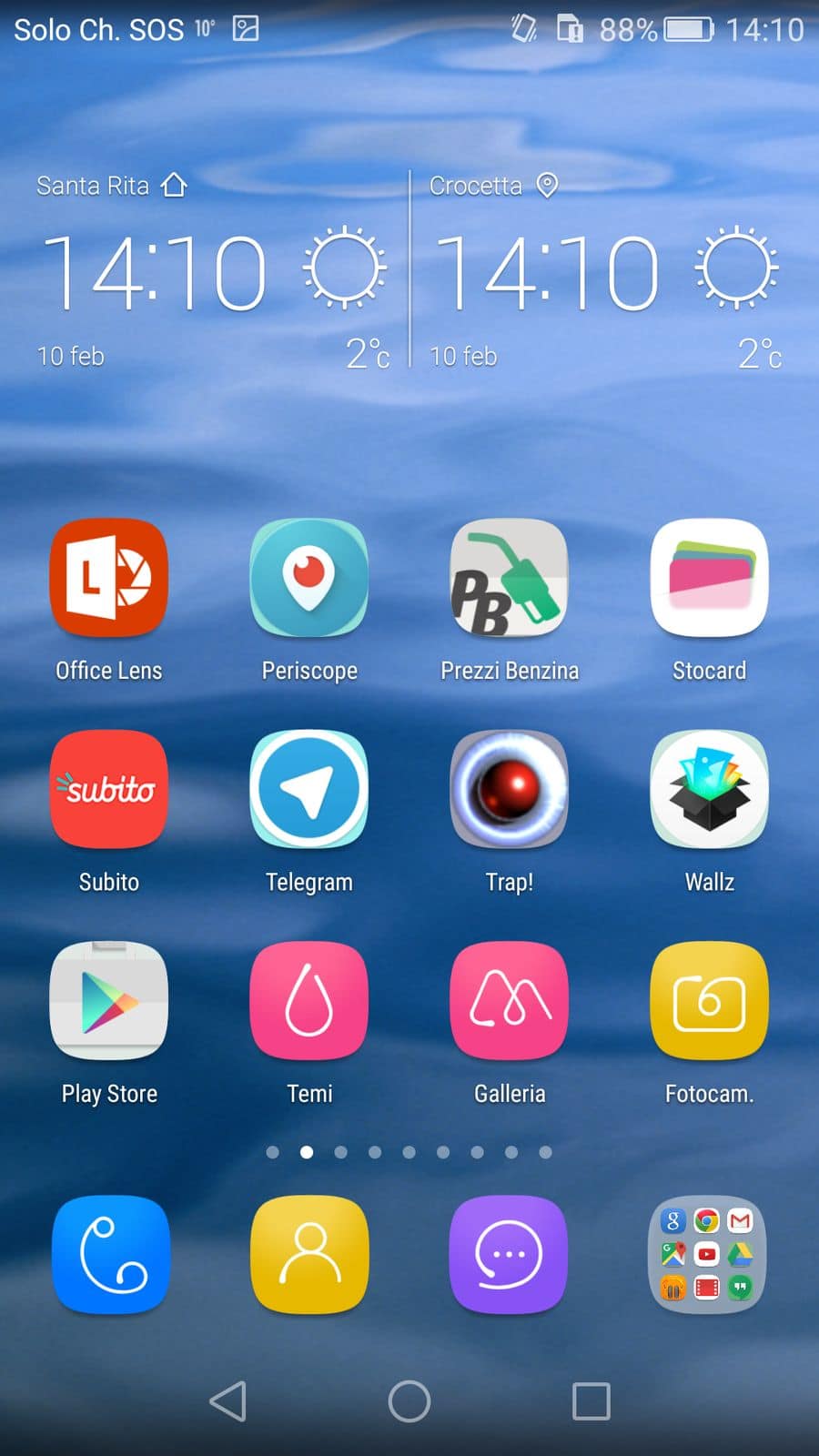Image resolution: width=819 pixels, height=1456 pixels.
Task: Open the Office Lens app
Action: coord(109,577)
